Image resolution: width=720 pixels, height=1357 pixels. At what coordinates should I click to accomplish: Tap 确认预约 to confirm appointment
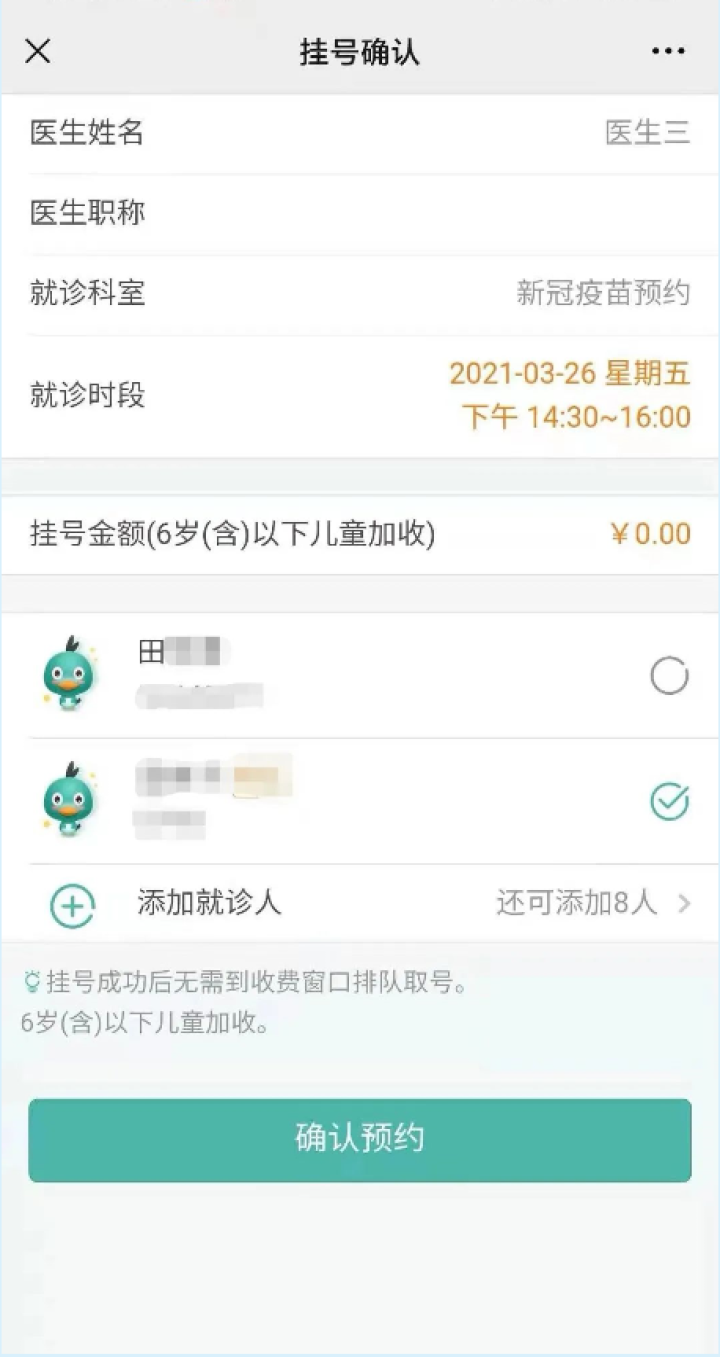click(x=360, y=1140)
